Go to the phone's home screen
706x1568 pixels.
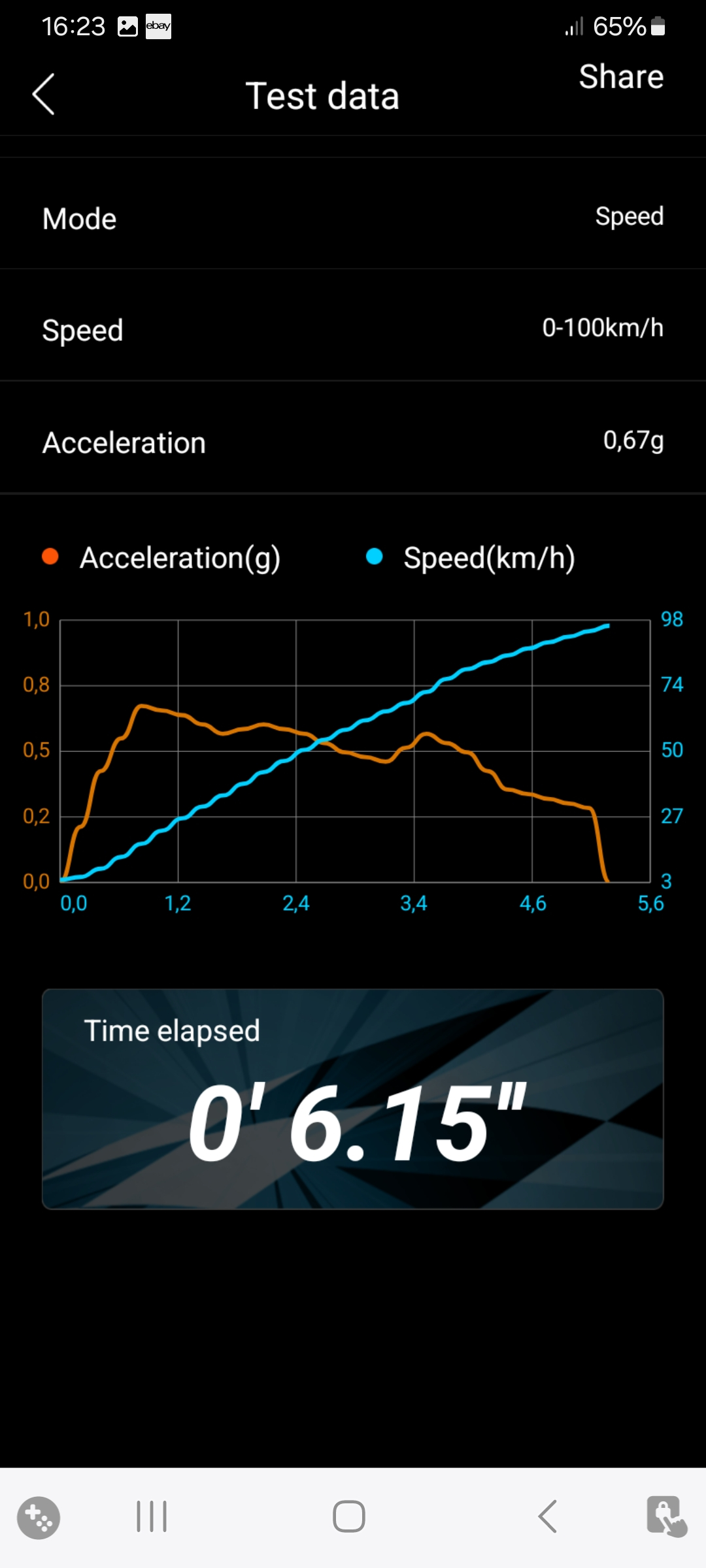click(x=349, y=1516)
